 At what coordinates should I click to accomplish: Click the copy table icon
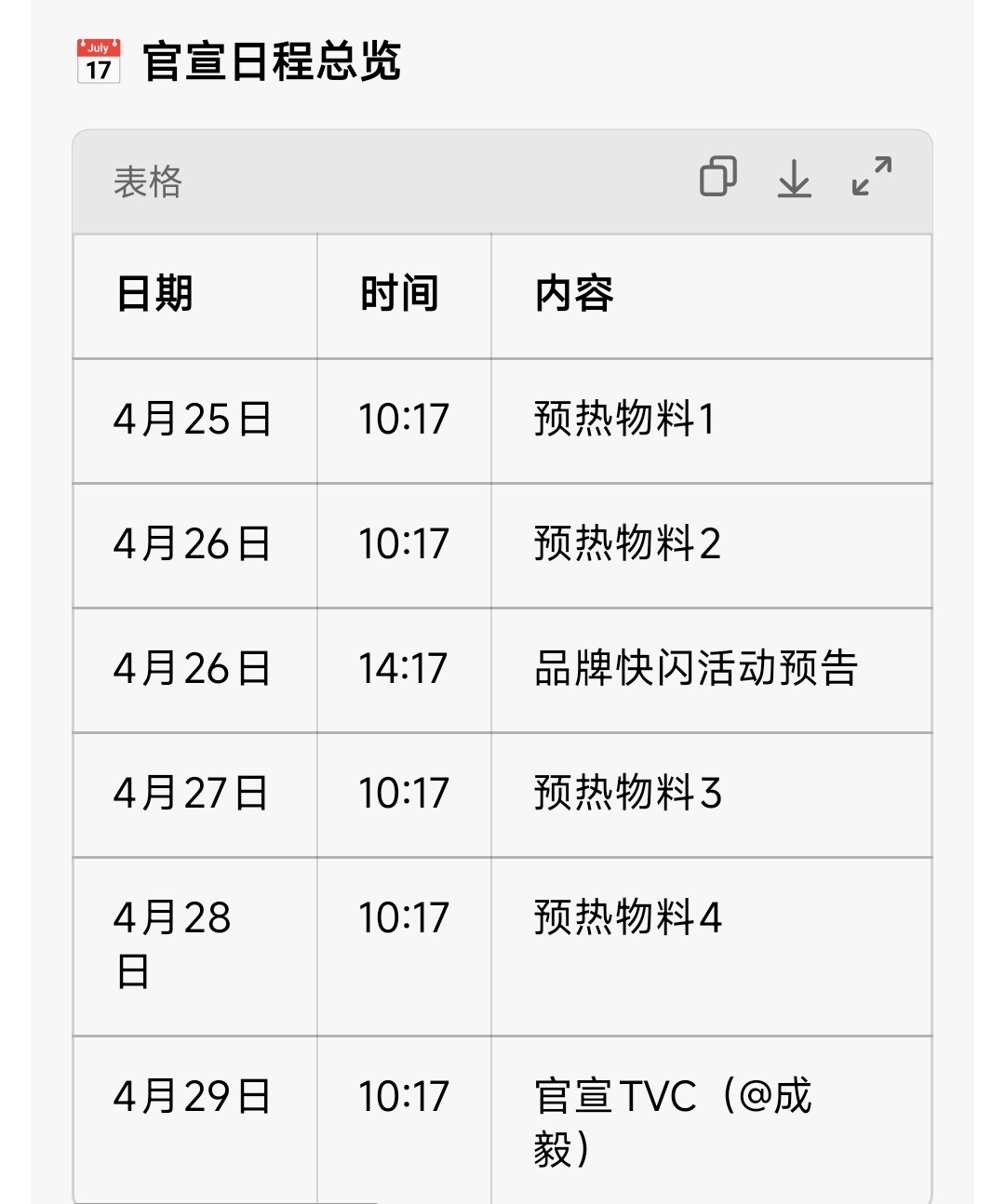tap(718, 178)
